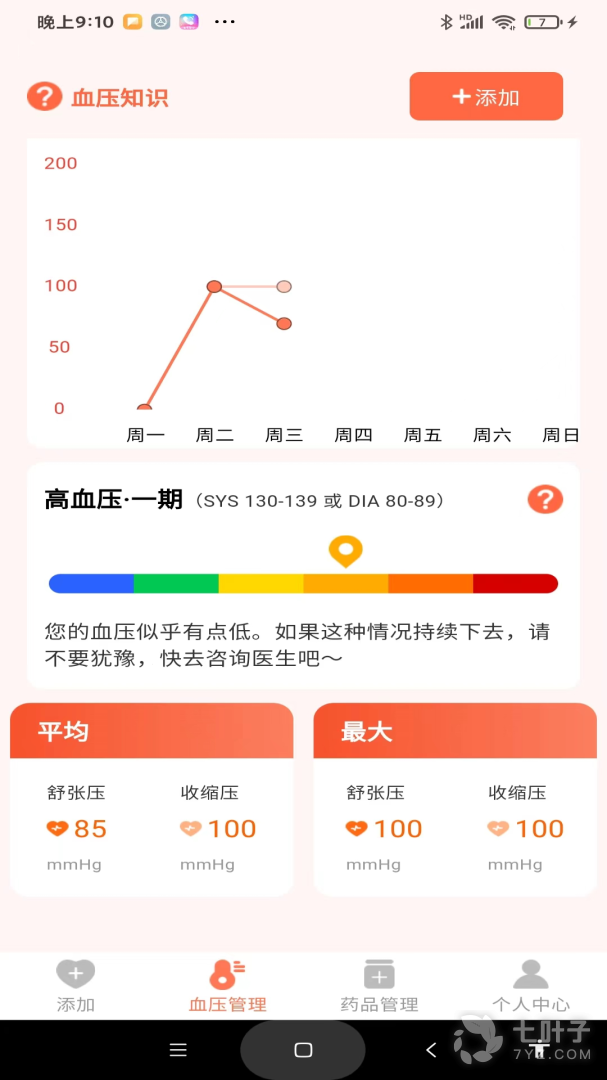The height and width of the screenshot is (1080, 607).
Task: Go to the 药品管理 tab
Action: pyautogui.click(x=379, y=985)
